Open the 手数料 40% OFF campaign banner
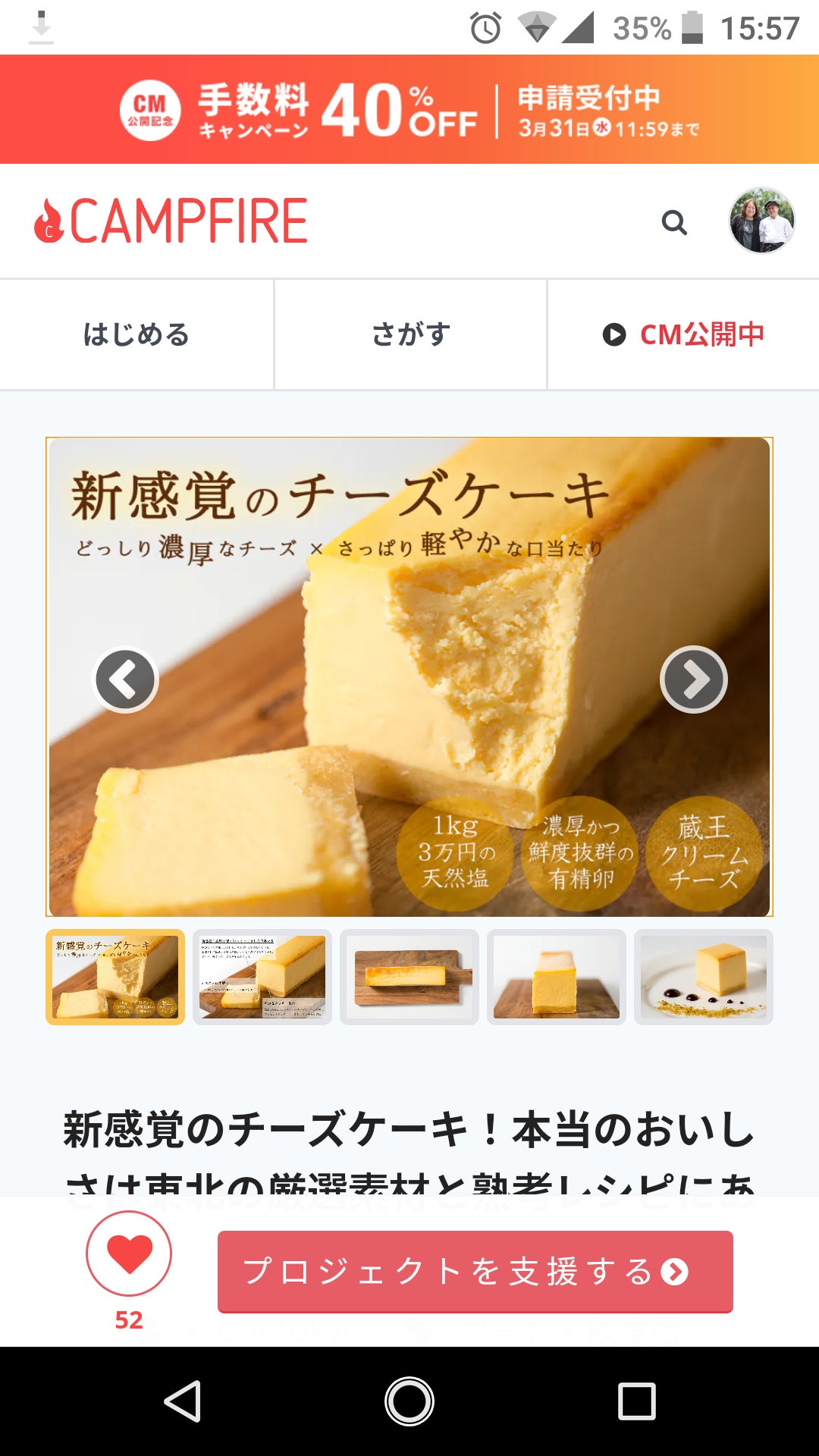The image size is (819, 1456). [409, 109]
